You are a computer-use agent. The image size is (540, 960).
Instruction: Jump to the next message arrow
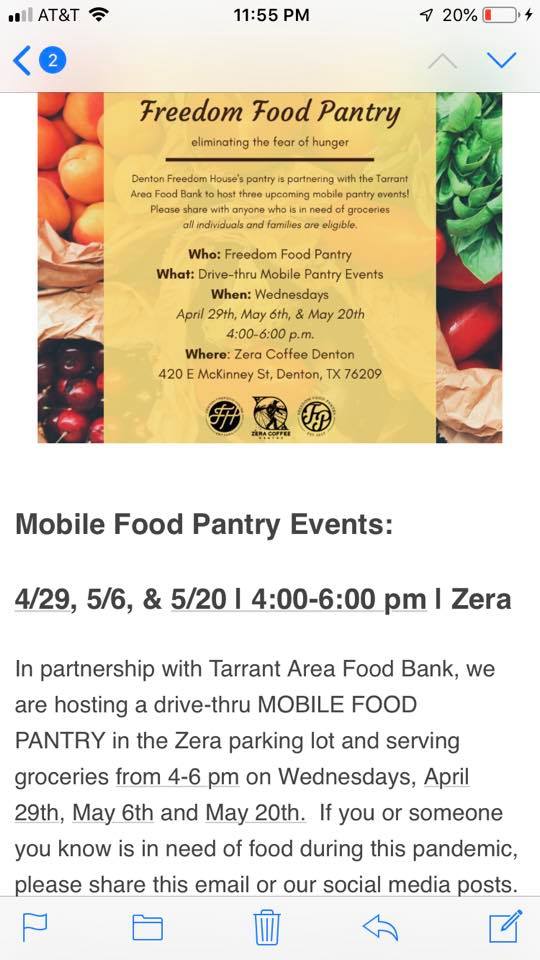(501, 60)
